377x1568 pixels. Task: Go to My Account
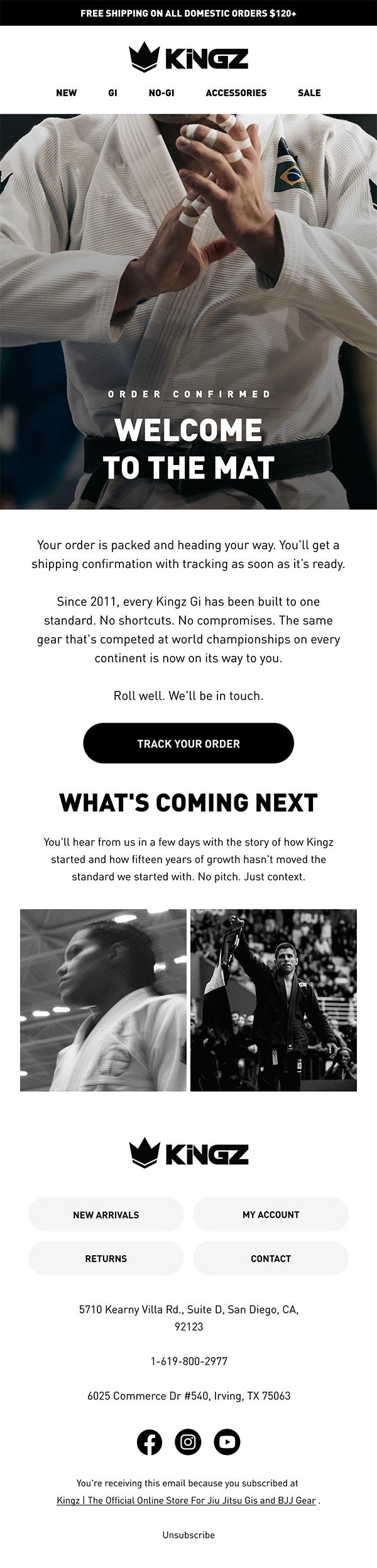(271, 1214)
